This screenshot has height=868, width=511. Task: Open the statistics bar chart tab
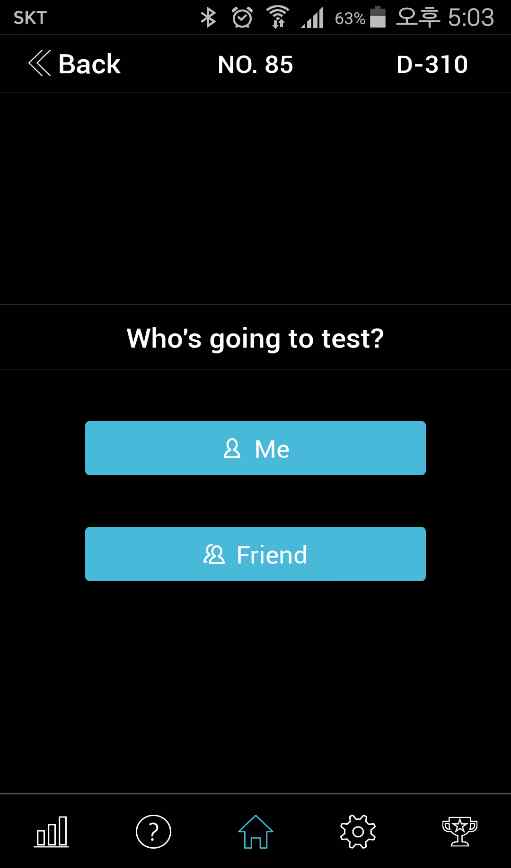(x=52, y=831)
